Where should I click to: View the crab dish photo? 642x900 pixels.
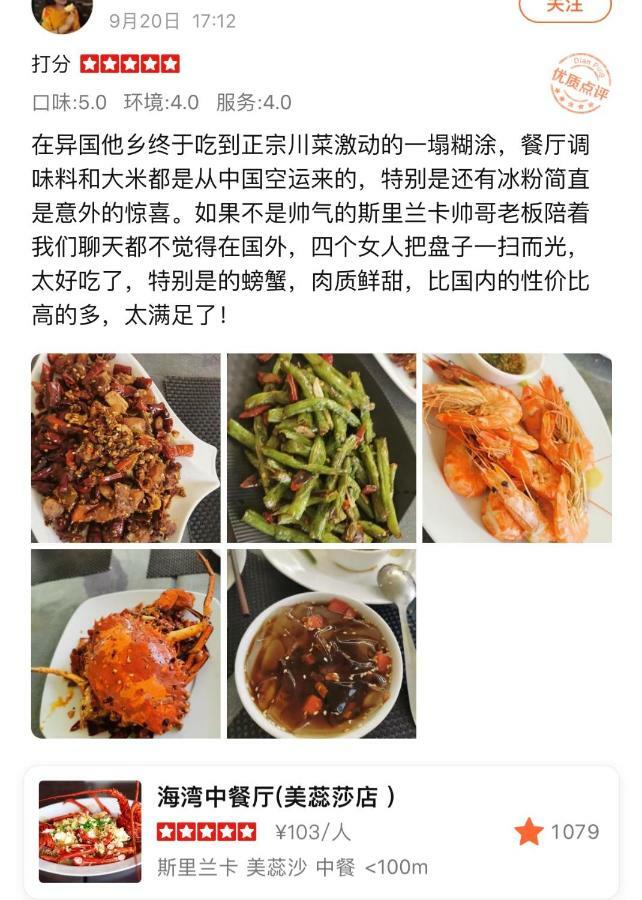click(125, 643)
